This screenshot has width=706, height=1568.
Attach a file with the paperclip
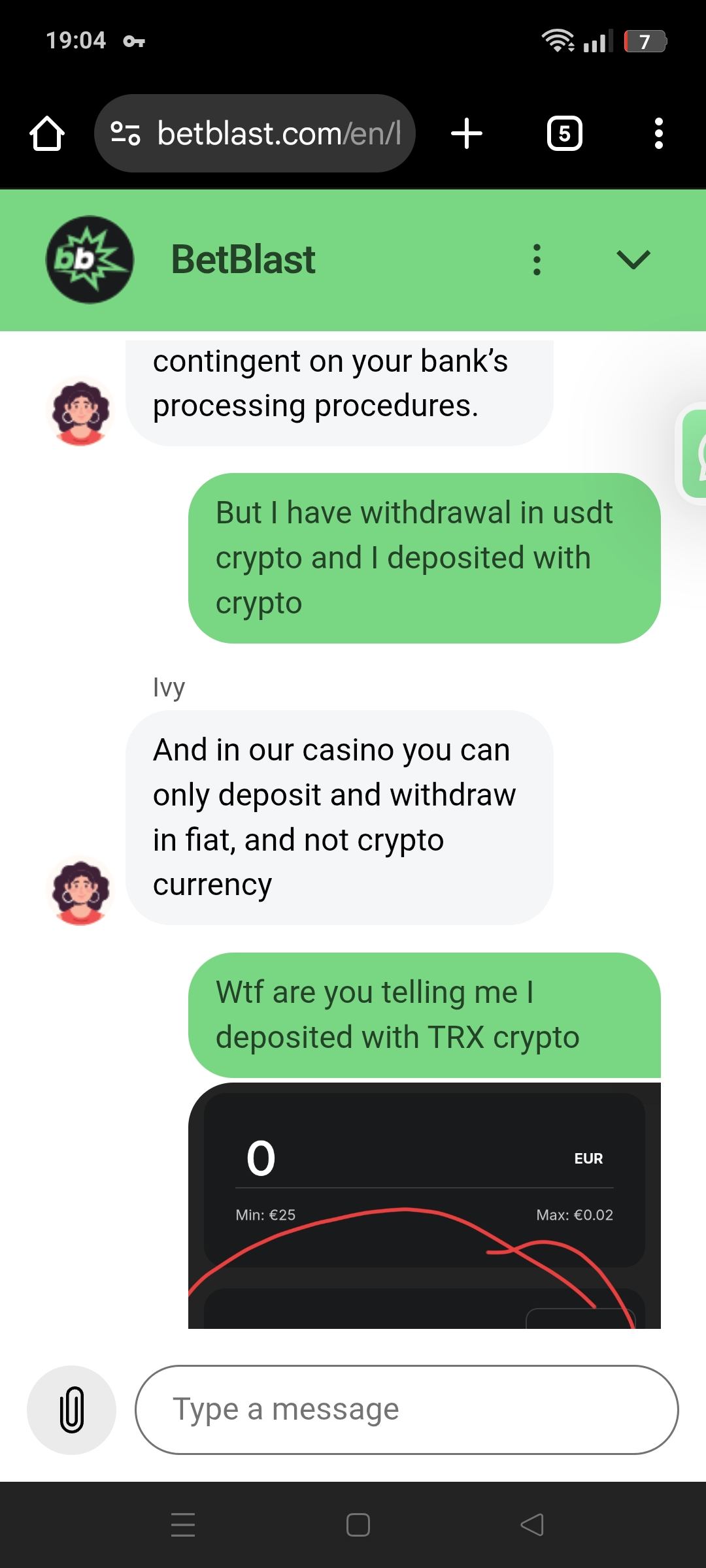tap(71, 1409)
